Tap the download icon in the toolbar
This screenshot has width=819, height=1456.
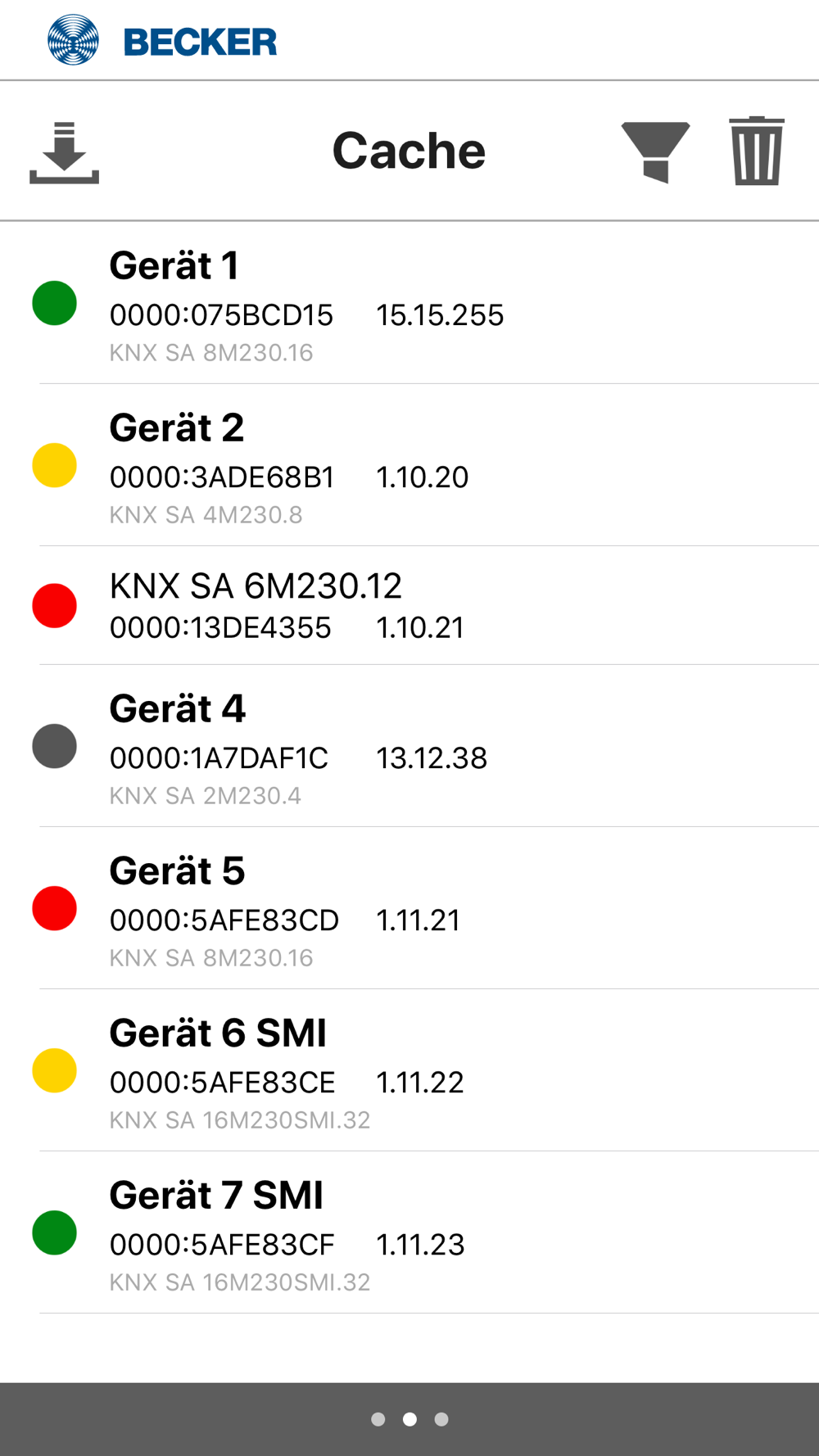point(64,152)
